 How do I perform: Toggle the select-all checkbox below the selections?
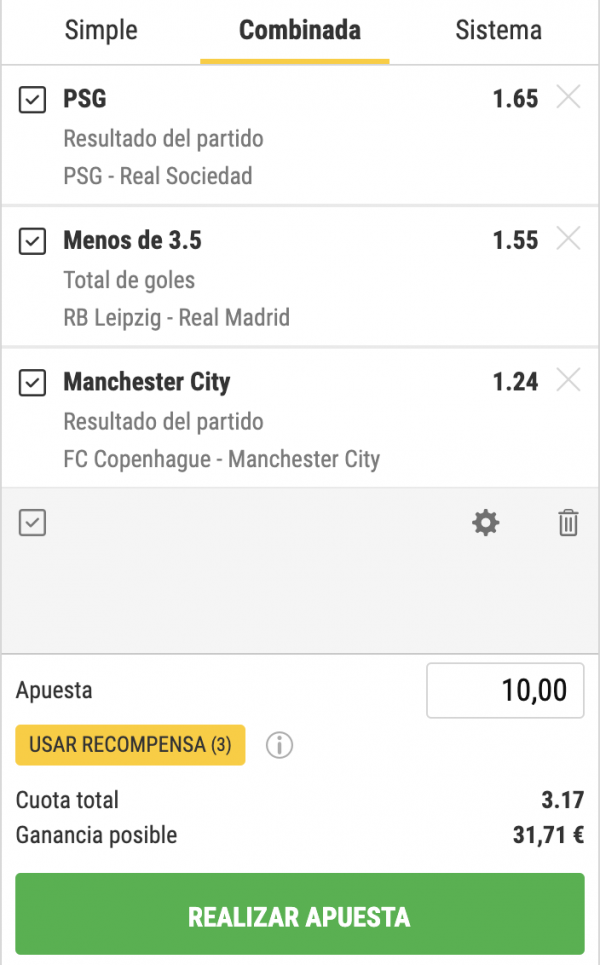(x=33, y=522)
